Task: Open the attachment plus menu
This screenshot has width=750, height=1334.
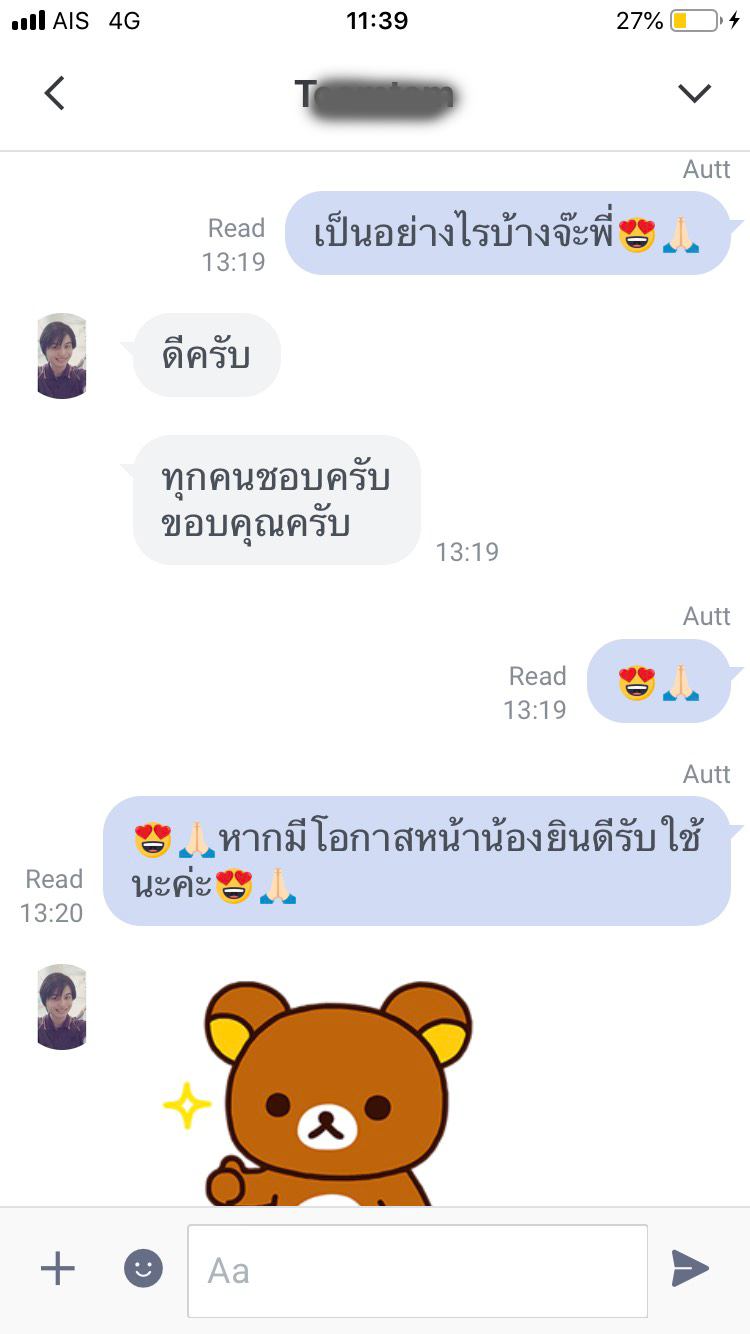Action: click(57, 1269)
